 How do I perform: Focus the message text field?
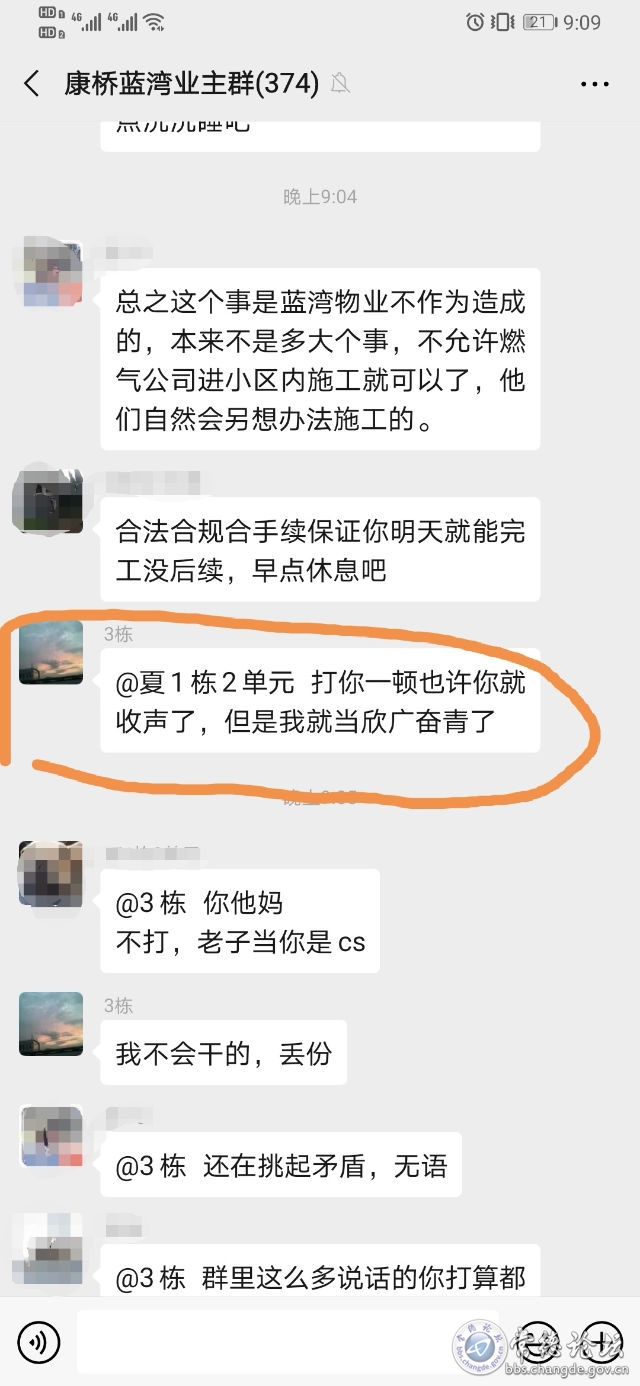pos(300,1340)
